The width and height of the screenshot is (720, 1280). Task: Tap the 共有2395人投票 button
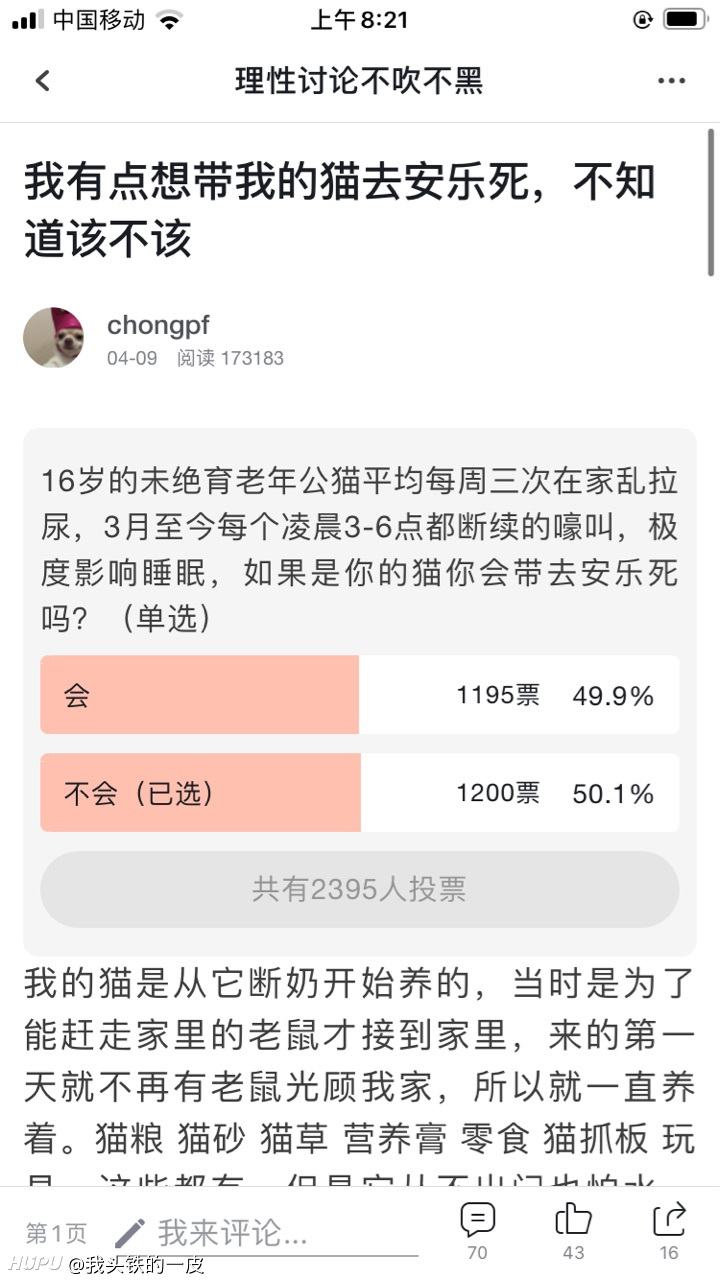click(360, 889)
